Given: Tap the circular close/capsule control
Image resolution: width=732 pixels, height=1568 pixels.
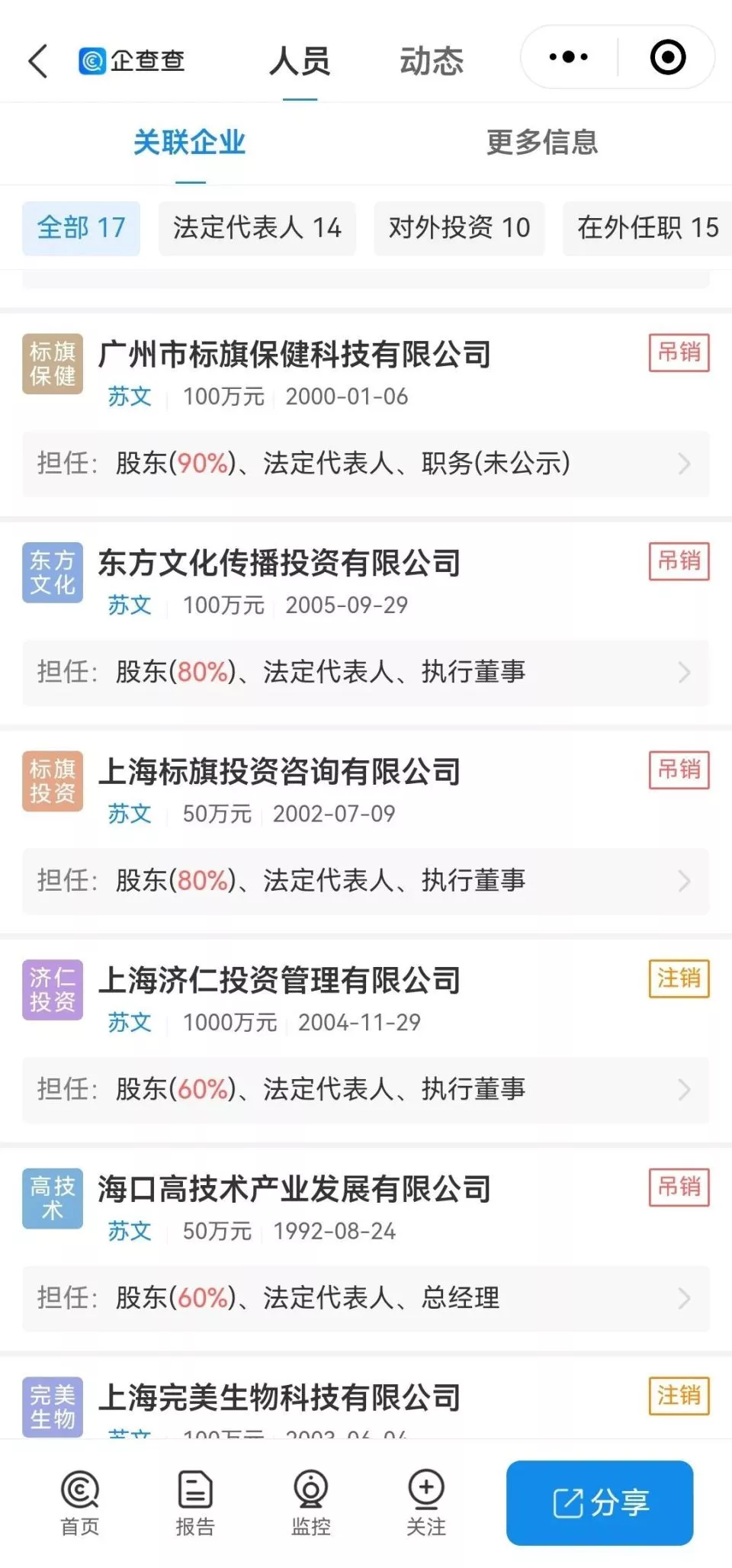Looking at the screenshot, I should click(666, 56).
